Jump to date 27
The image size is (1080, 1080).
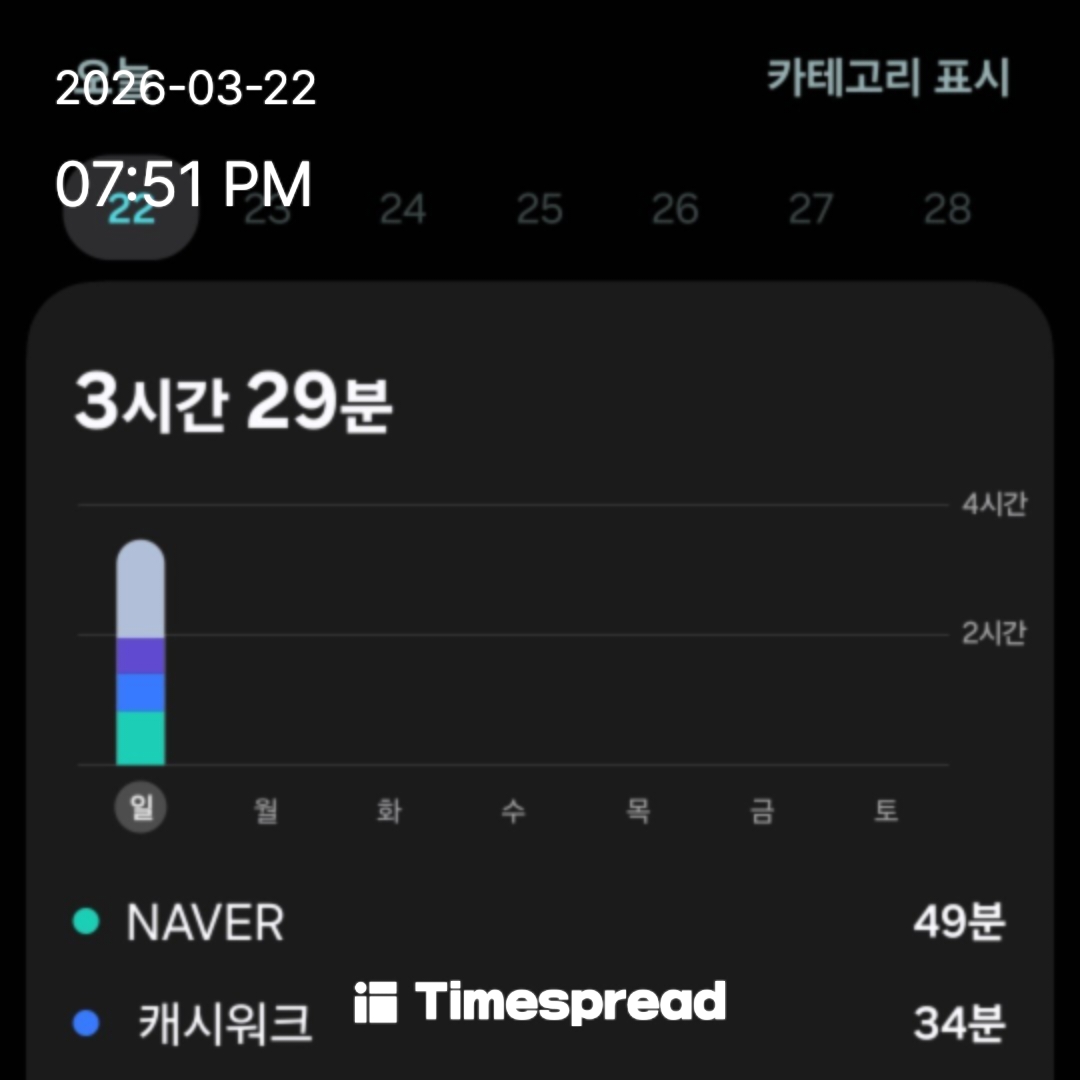click(810, 210)
